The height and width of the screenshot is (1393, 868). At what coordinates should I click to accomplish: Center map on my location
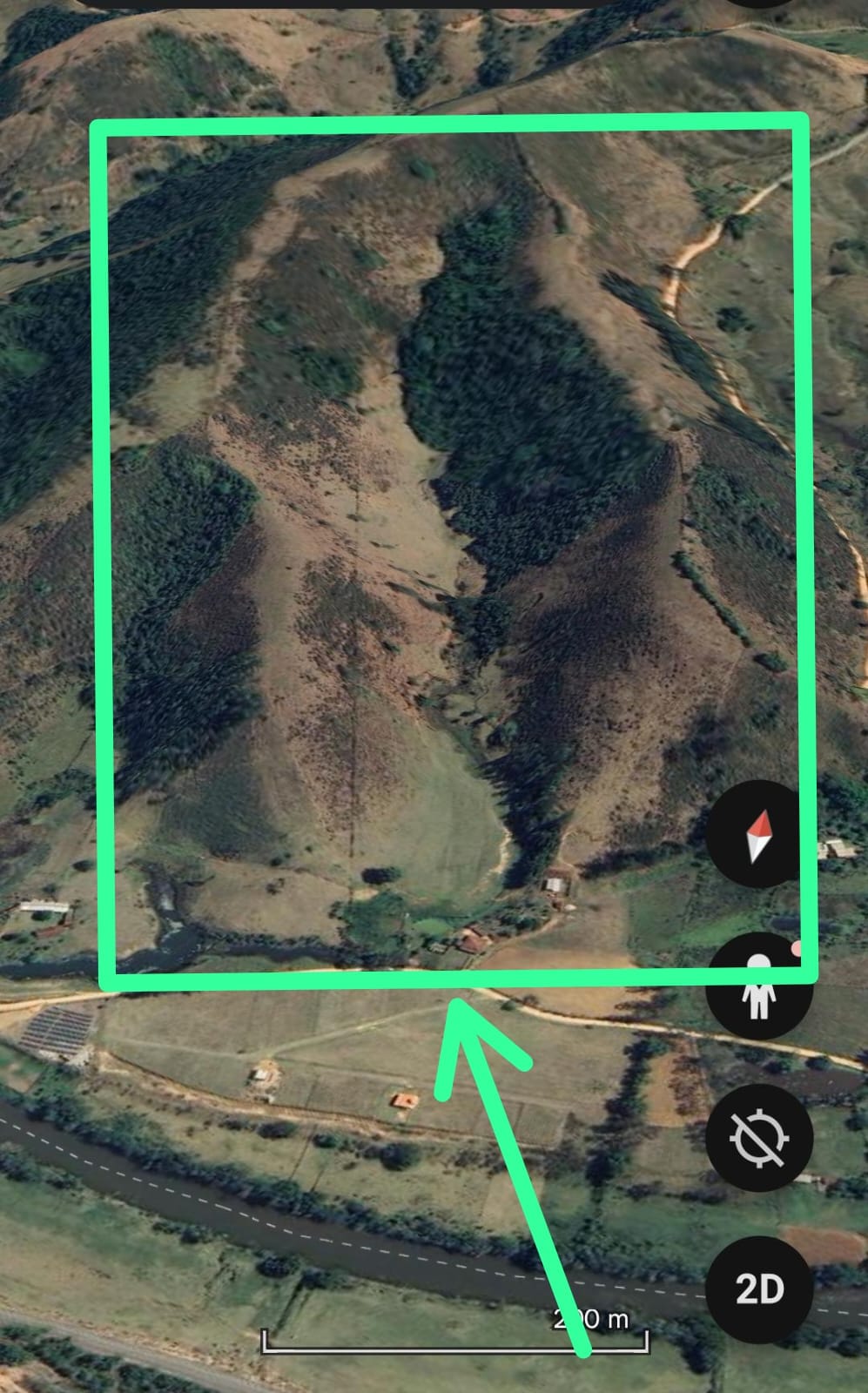point(759,1138)
